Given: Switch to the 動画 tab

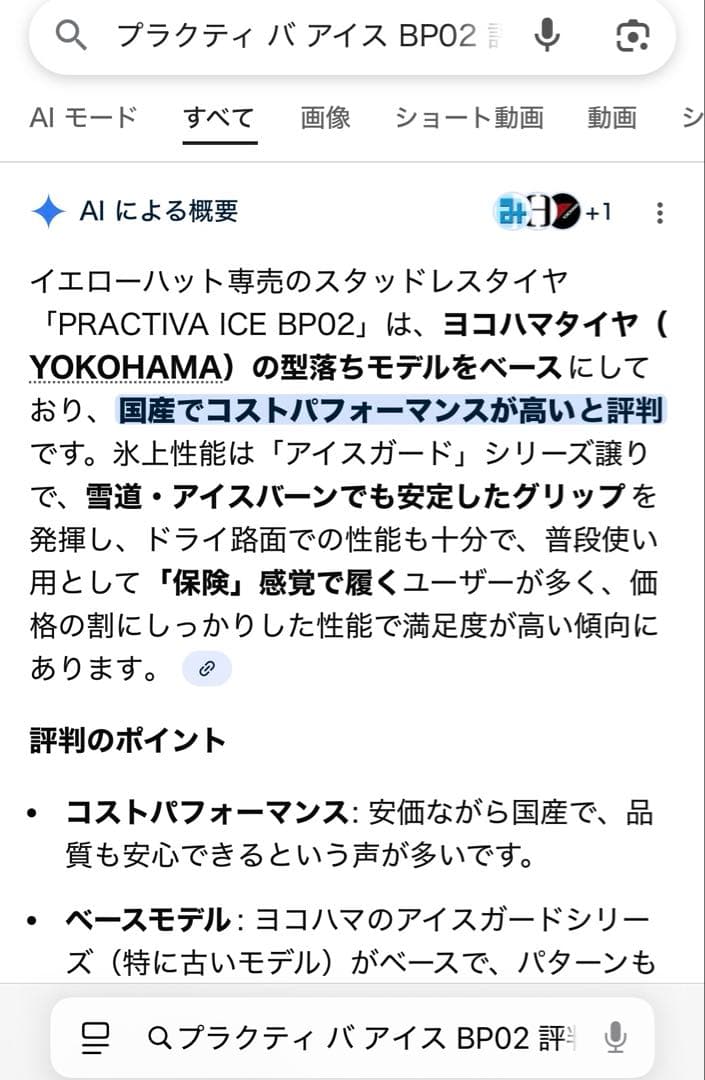Looking at the screenshot, I should point(612,117).
